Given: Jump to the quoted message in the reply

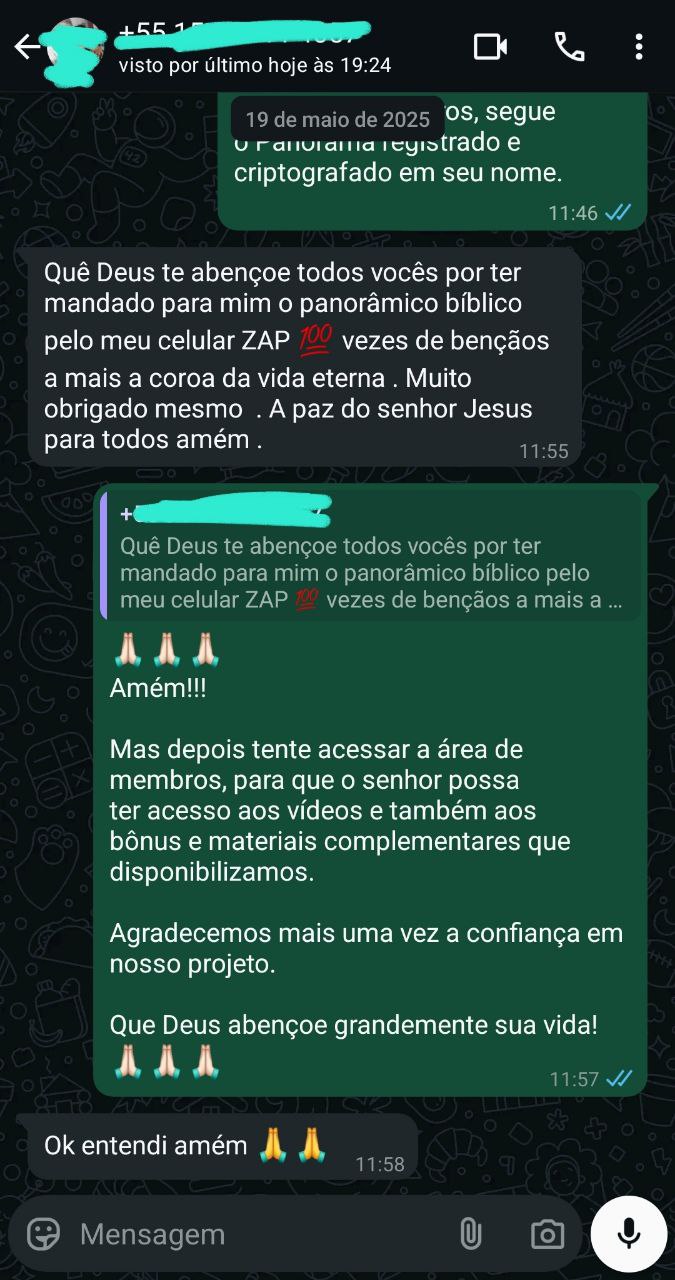Looking at the screenshot, I should point(370,556).
